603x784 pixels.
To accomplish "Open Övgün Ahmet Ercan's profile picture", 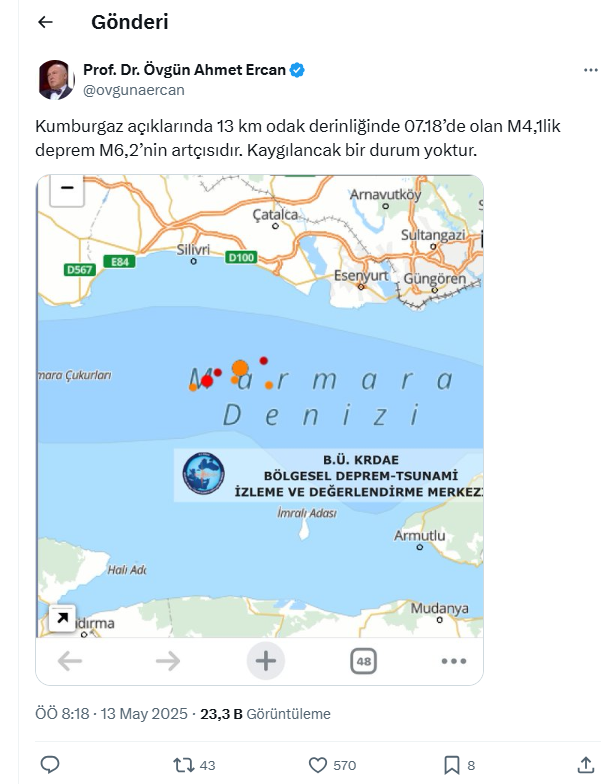I will coord(56,79).
